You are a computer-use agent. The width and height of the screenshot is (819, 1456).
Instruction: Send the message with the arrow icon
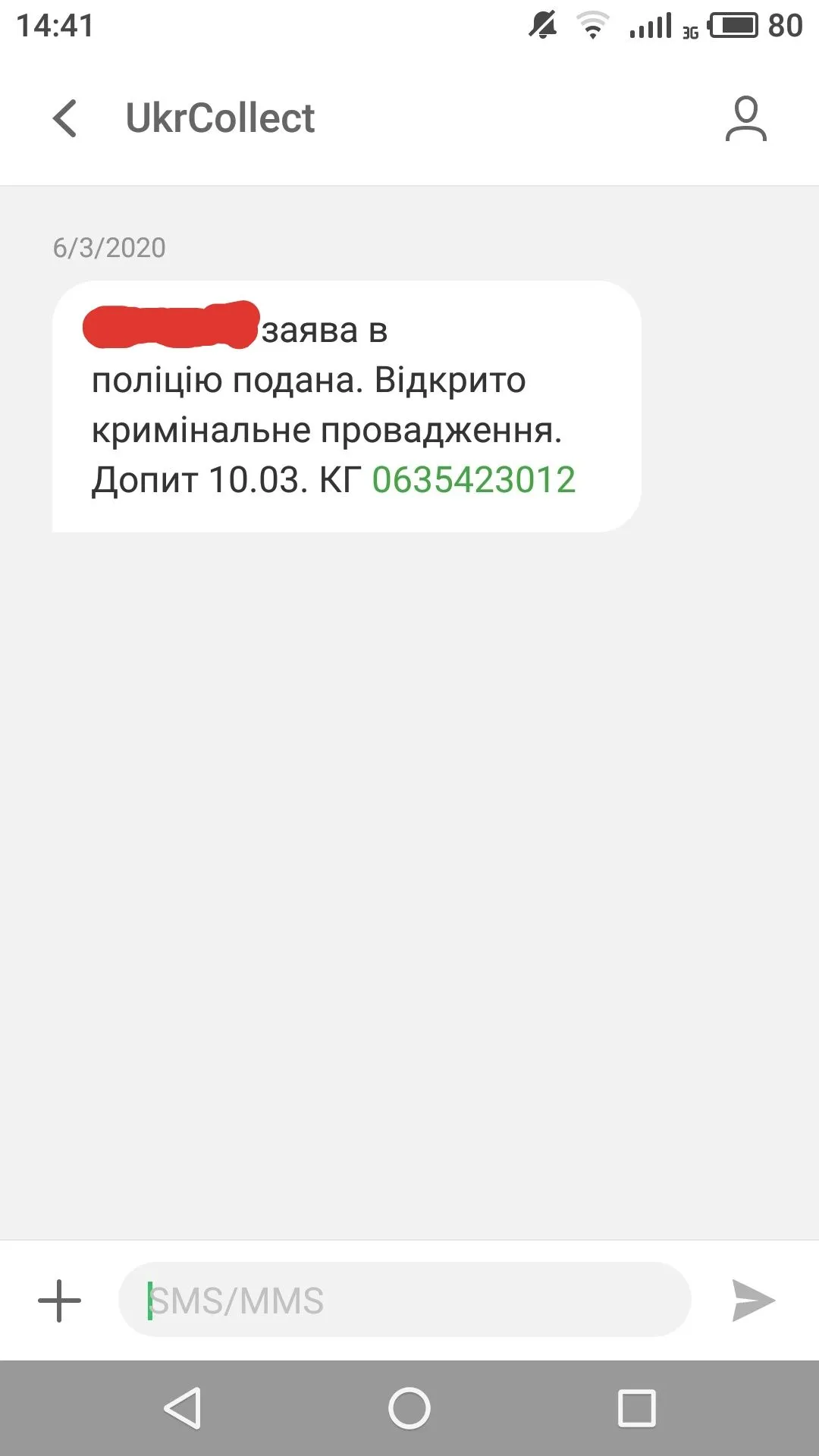[x=752, y=1301]
